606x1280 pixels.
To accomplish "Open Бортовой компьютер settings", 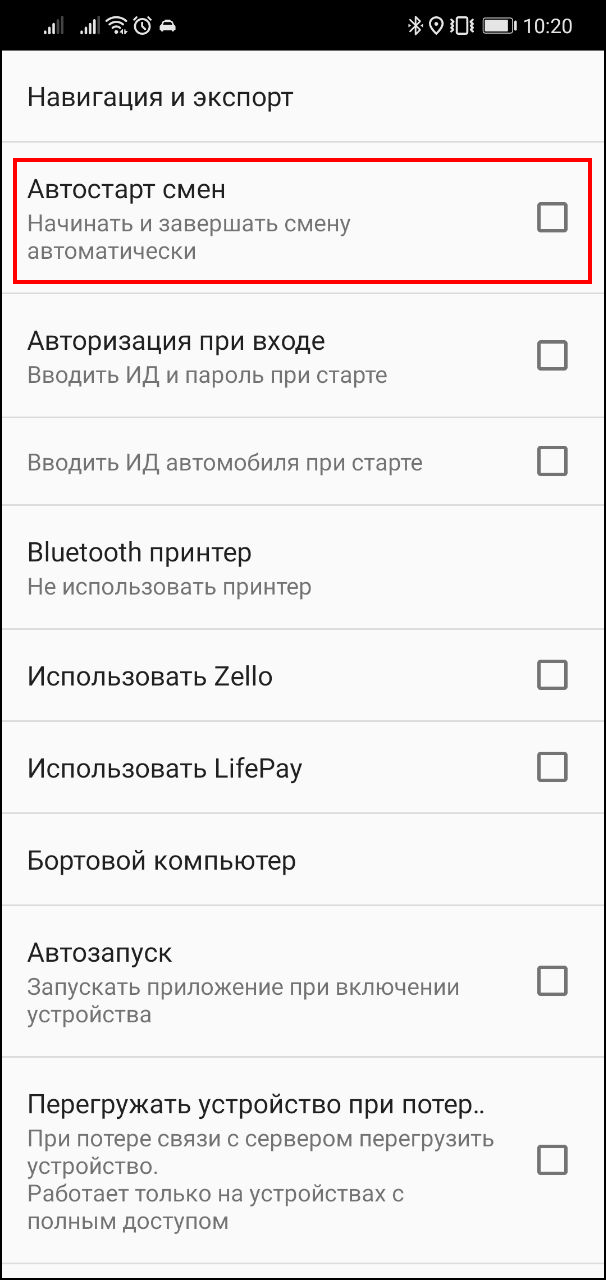I will pyautogui.click(x=162, y=860).
